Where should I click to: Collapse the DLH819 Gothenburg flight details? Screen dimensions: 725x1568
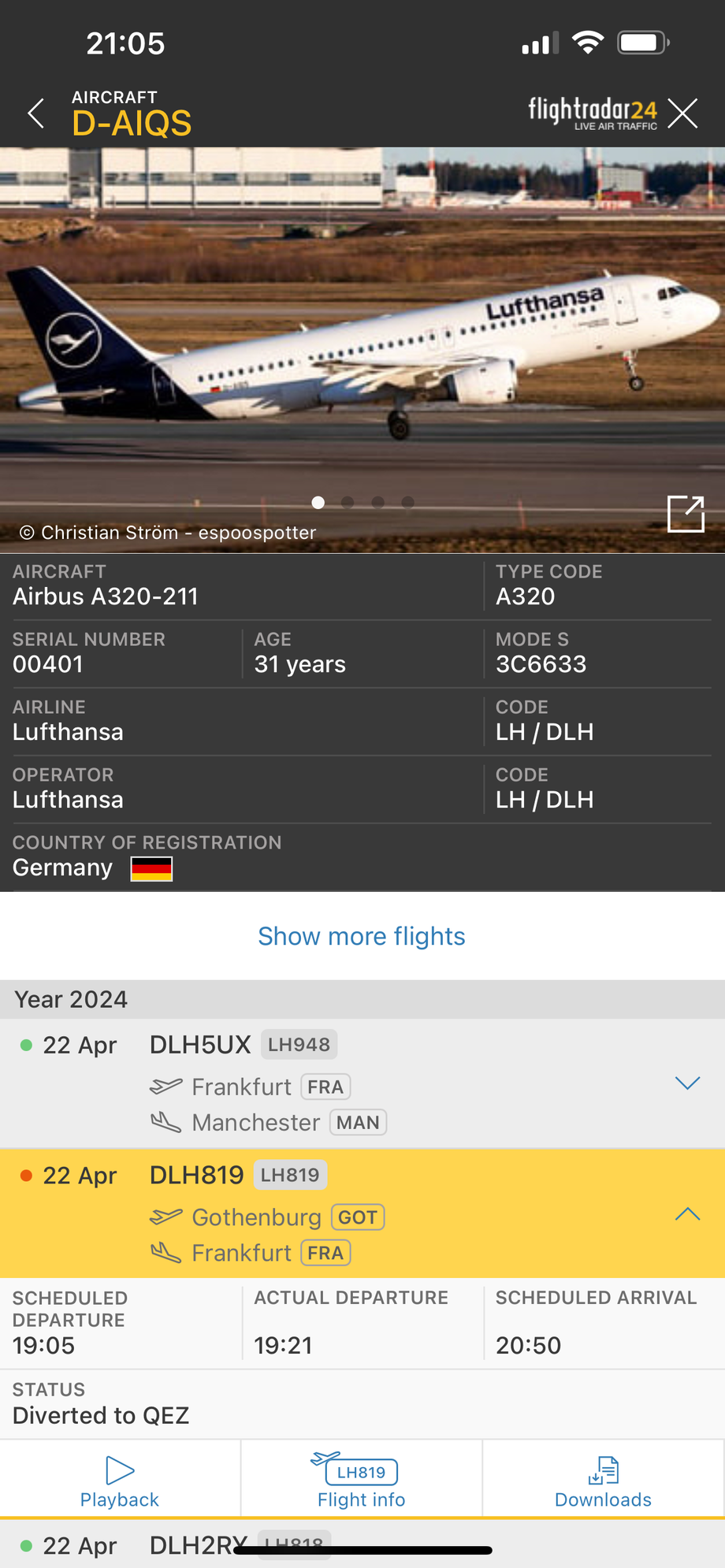tap(688, 1214)
